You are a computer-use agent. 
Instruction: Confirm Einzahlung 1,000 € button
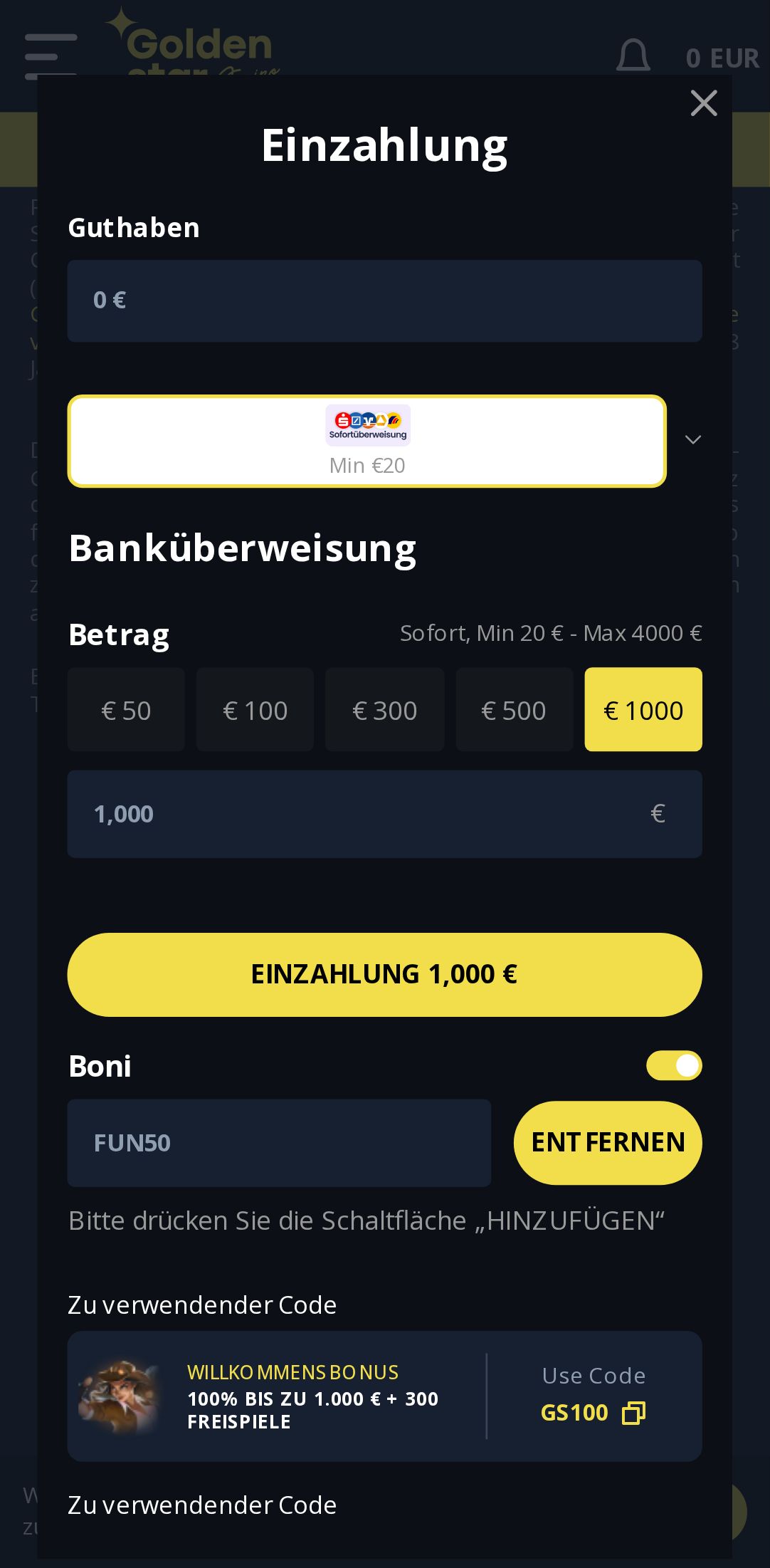click(384, 974)
